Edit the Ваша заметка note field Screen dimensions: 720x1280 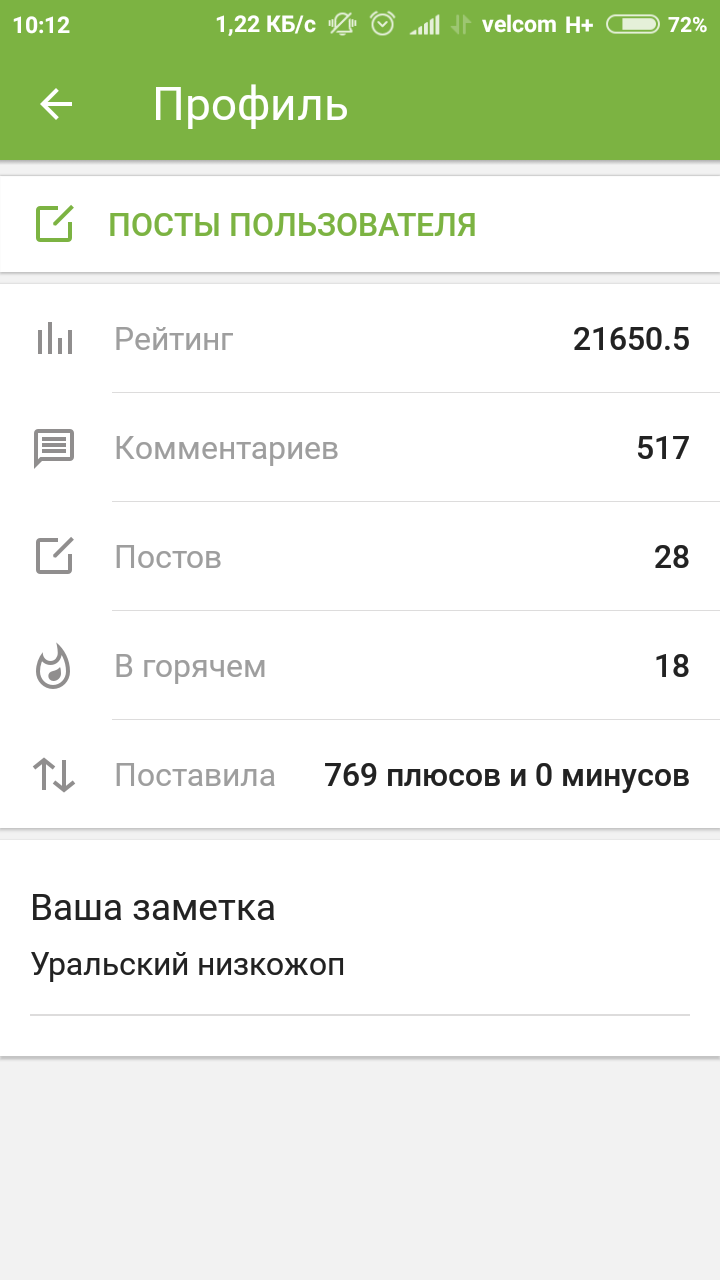click(x=358, y=966)
